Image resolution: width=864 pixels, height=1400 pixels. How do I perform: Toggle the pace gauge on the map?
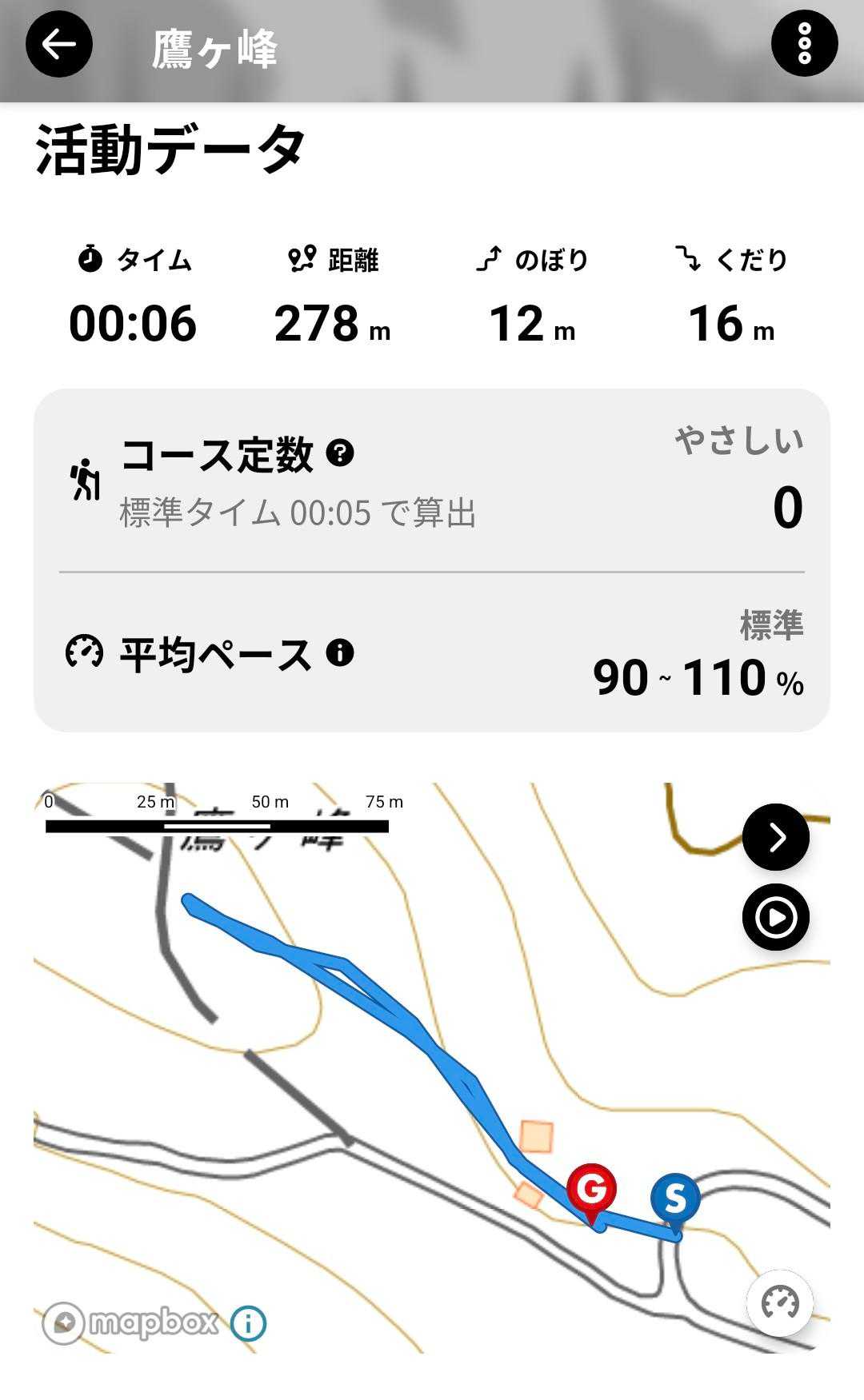[780, 1302]
